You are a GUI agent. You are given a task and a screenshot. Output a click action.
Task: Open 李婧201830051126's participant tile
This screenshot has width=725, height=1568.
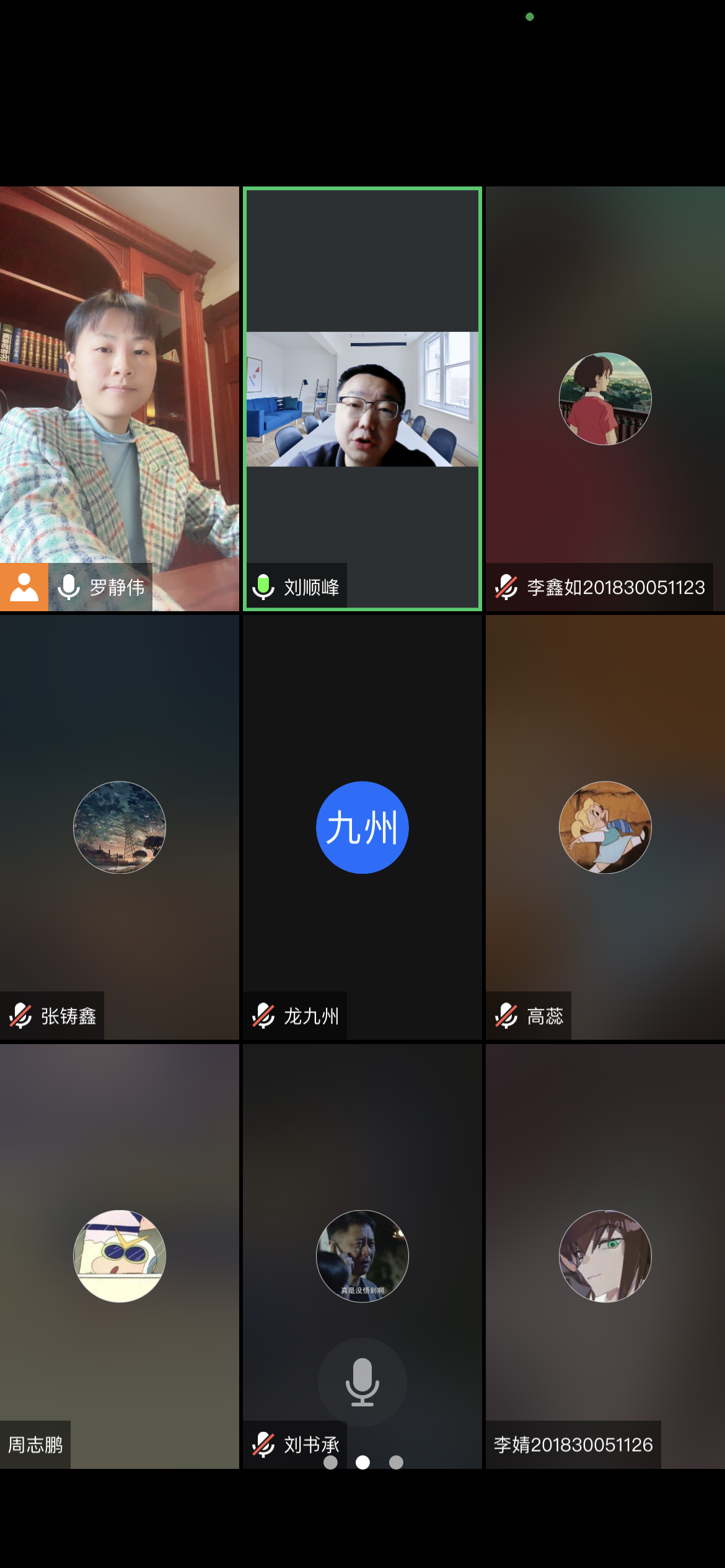coord(605,1256)
